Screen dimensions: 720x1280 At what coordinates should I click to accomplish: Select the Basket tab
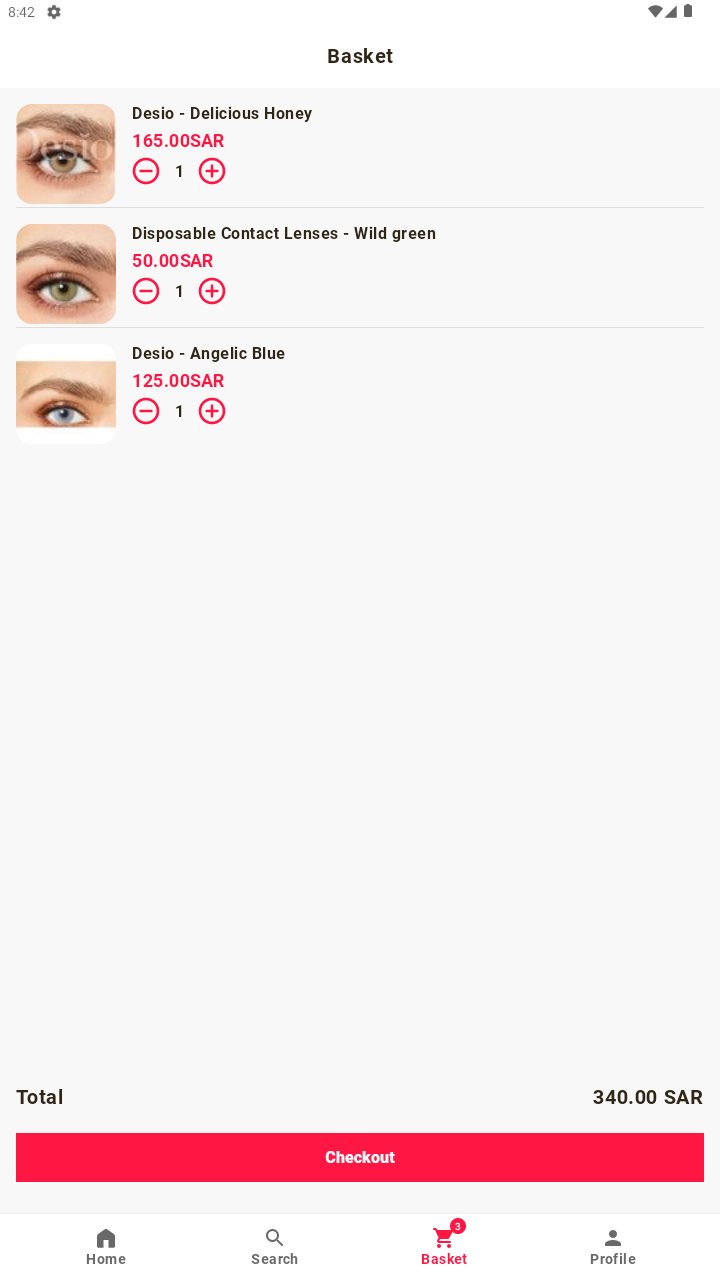(x=444, y=1247)
